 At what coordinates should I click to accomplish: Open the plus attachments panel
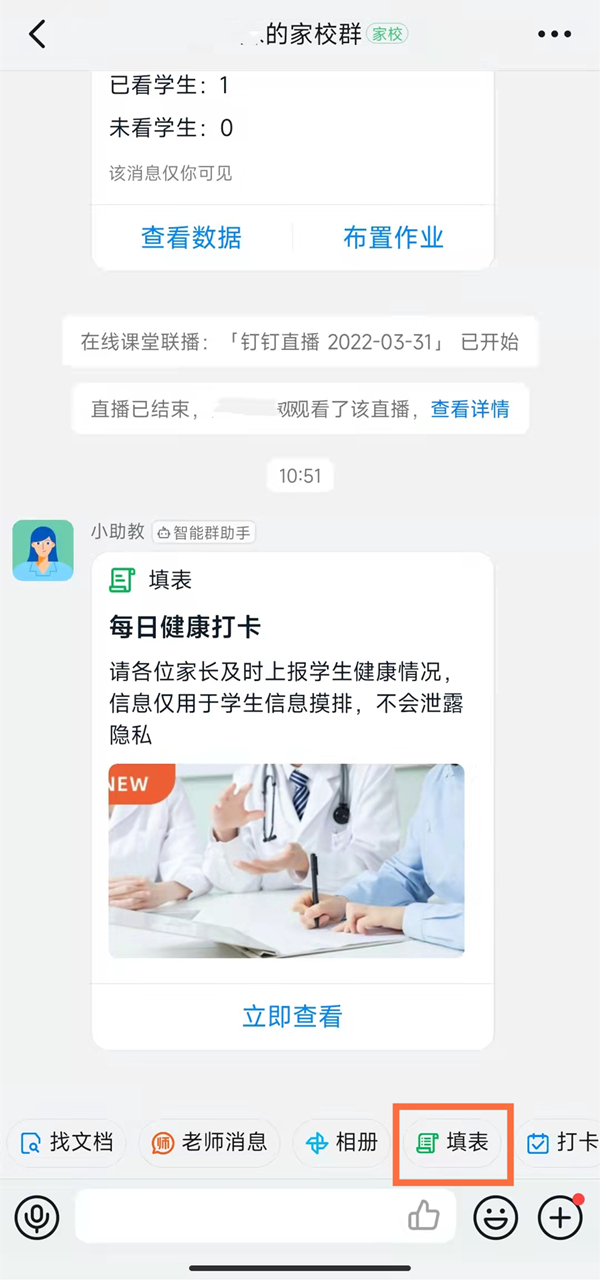pyautogui.click(x=559, y=1217)
